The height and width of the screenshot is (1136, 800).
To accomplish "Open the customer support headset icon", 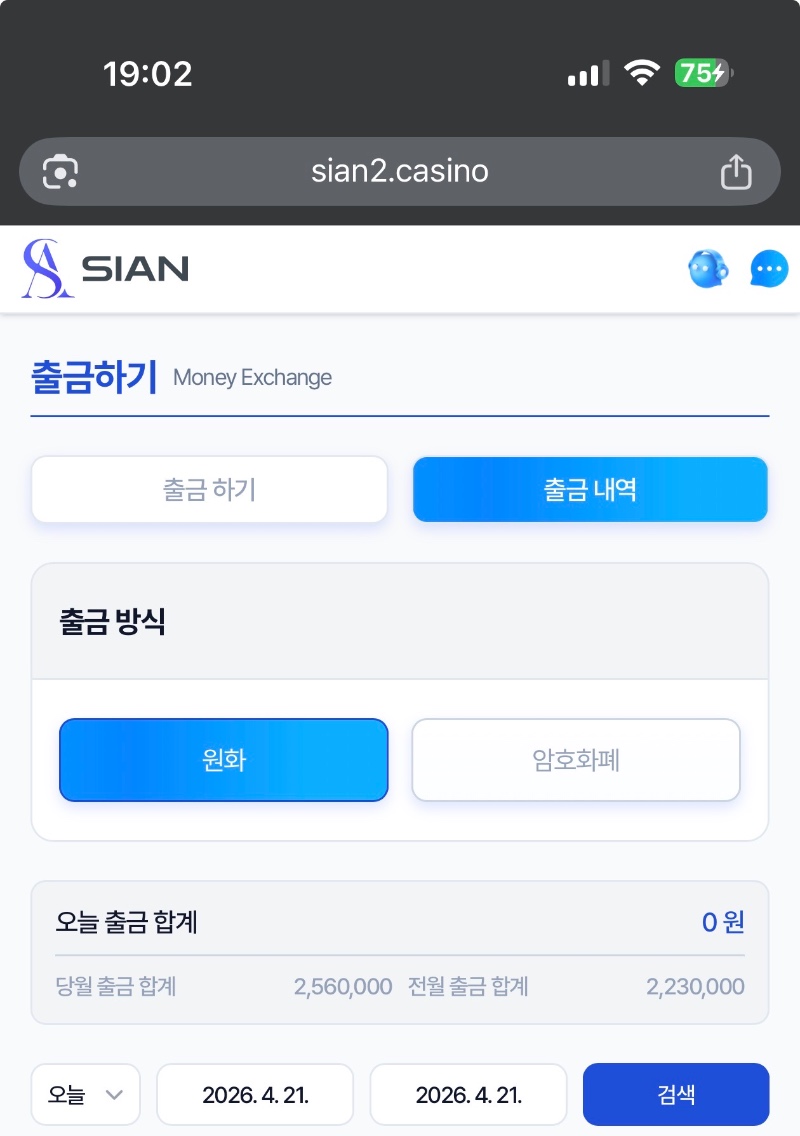I will tap(708, 269).
